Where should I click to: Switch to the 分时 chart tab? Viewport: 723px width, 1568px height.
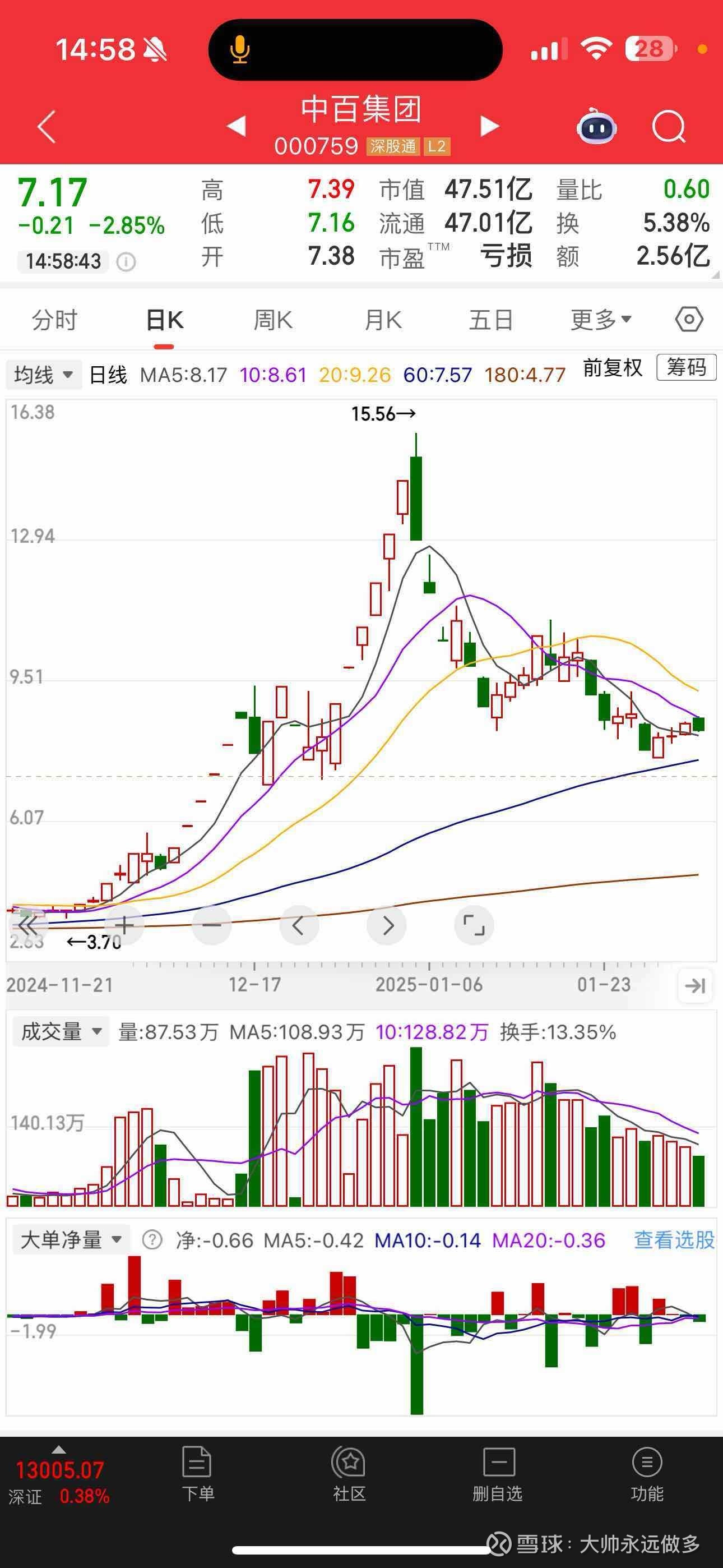tap(55, 320)
